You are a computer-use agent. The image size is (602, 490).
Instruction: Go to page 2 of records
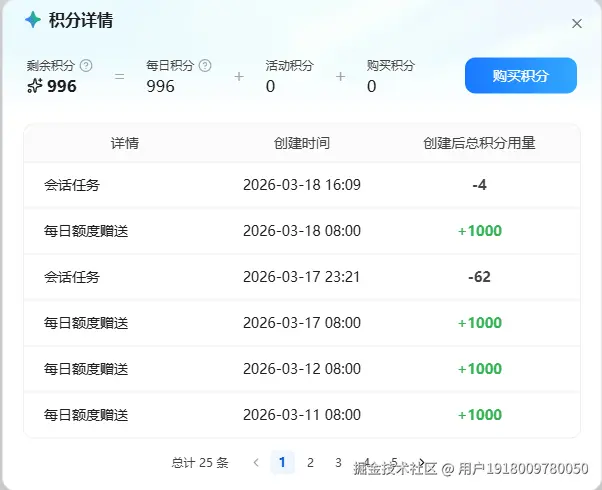click(310, 462)
